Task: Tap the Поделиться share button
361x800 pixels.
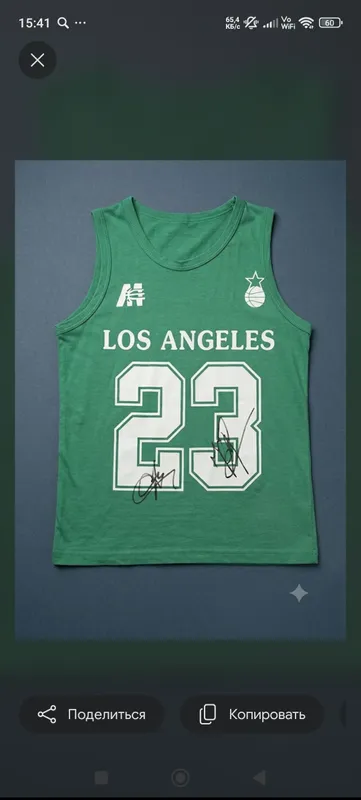Action: 92,714
